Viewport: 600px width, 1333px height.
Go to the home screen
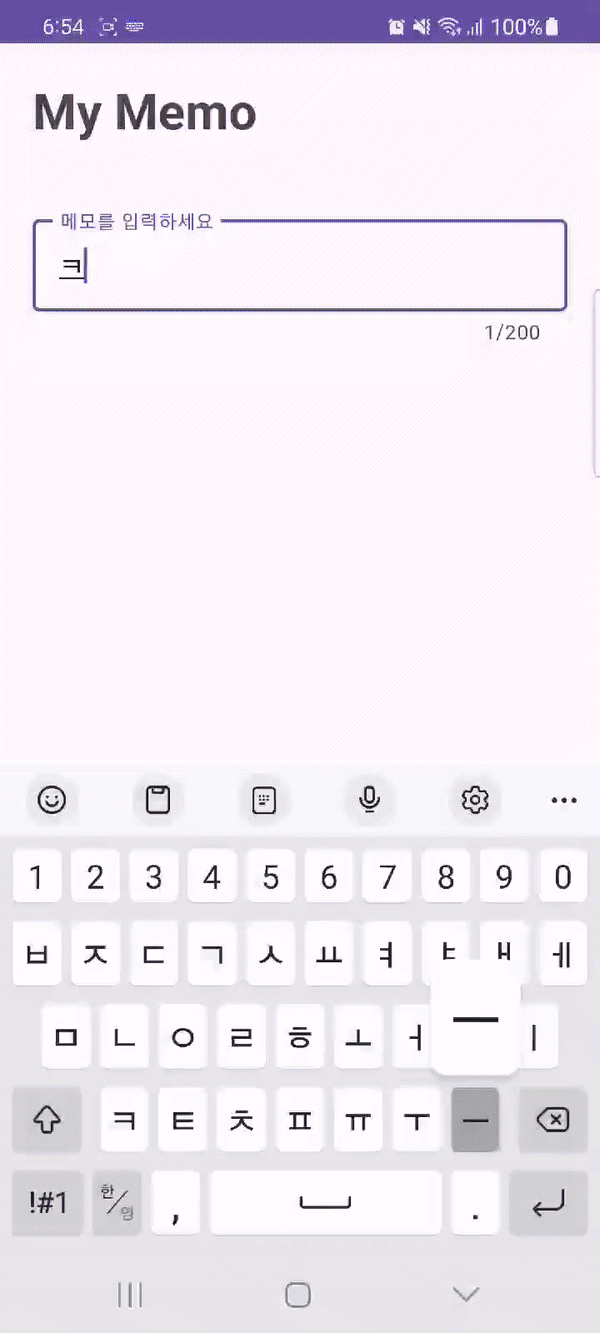(298, 1295)
